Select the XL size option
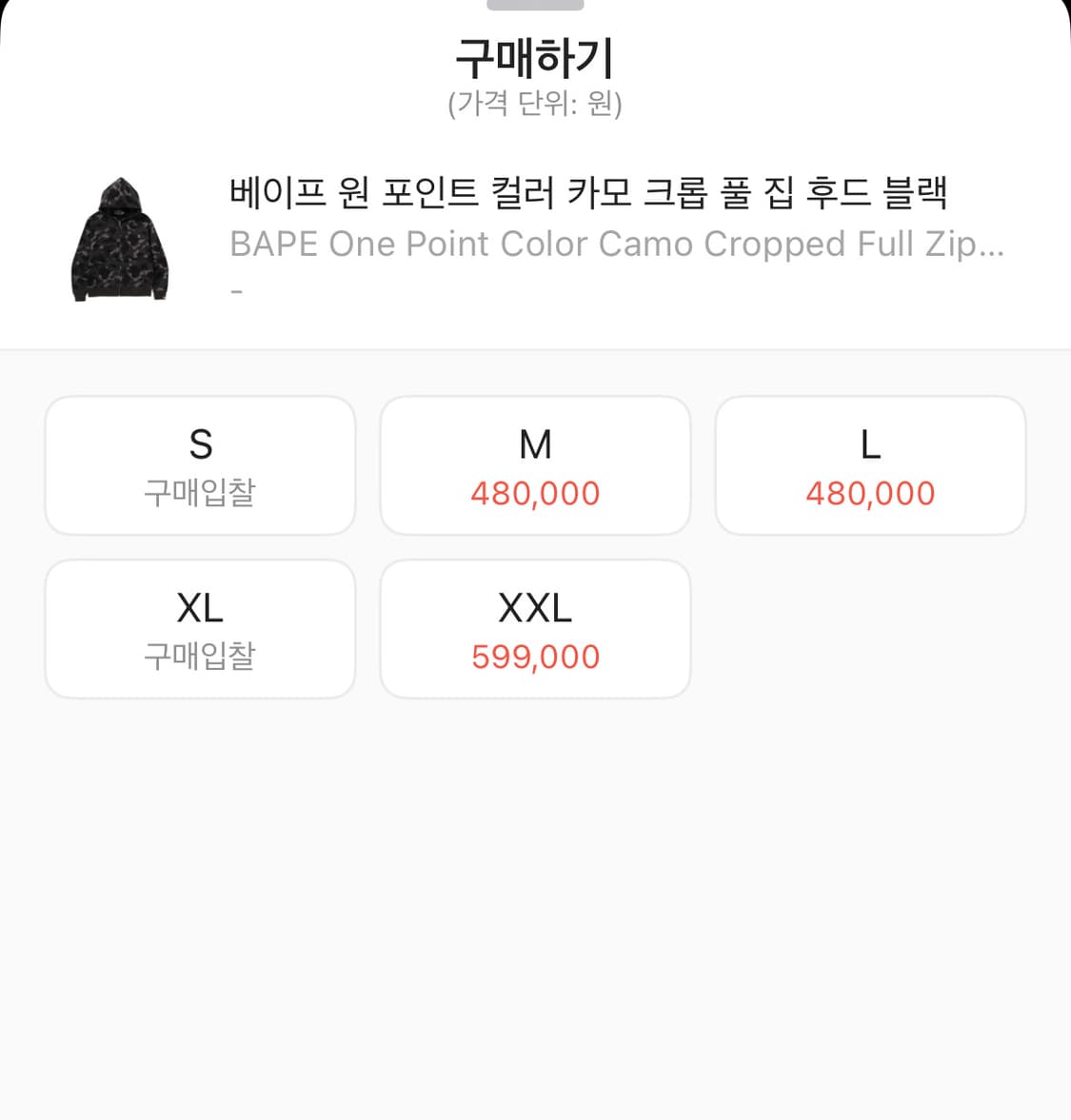 click(x=200, y=628)
